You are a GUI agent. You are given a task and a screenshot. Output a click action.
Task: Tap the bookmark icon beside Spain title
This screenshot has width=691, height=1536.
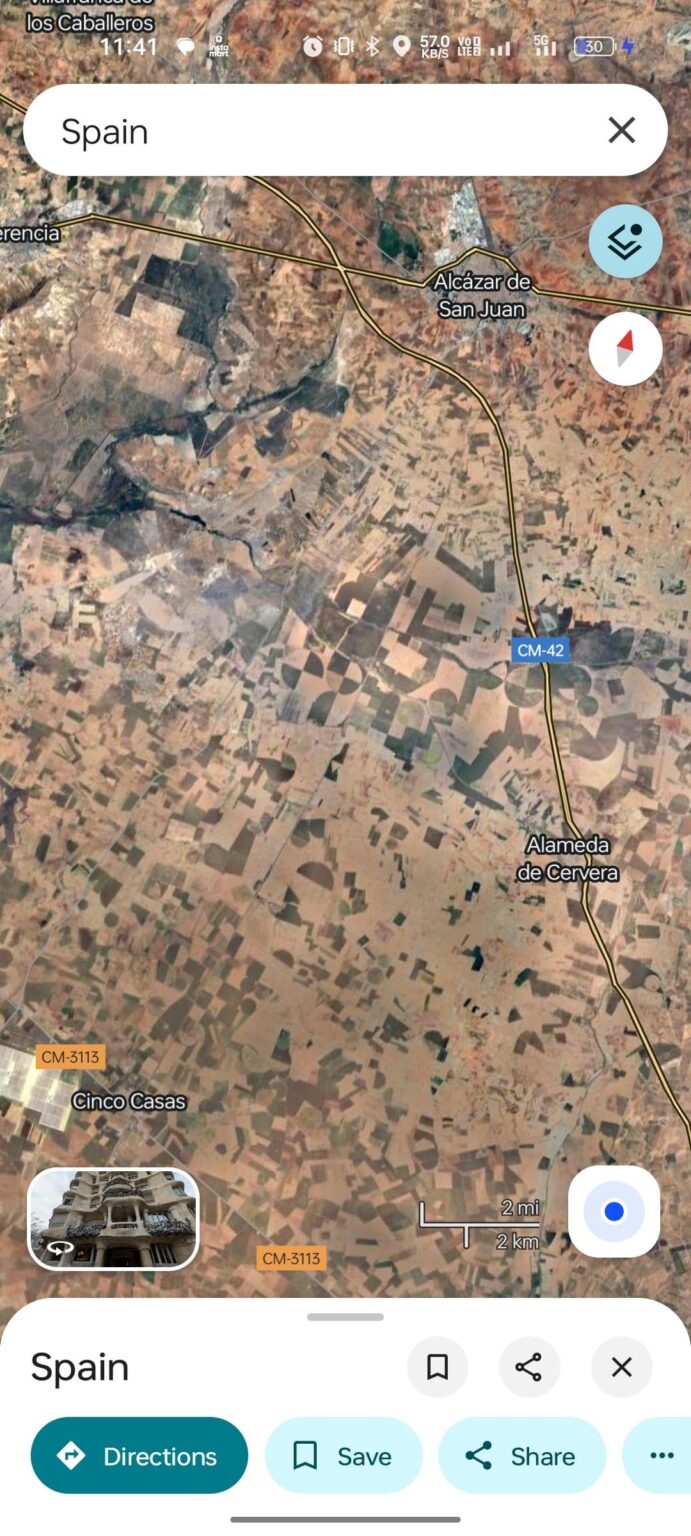[437, 1367]
